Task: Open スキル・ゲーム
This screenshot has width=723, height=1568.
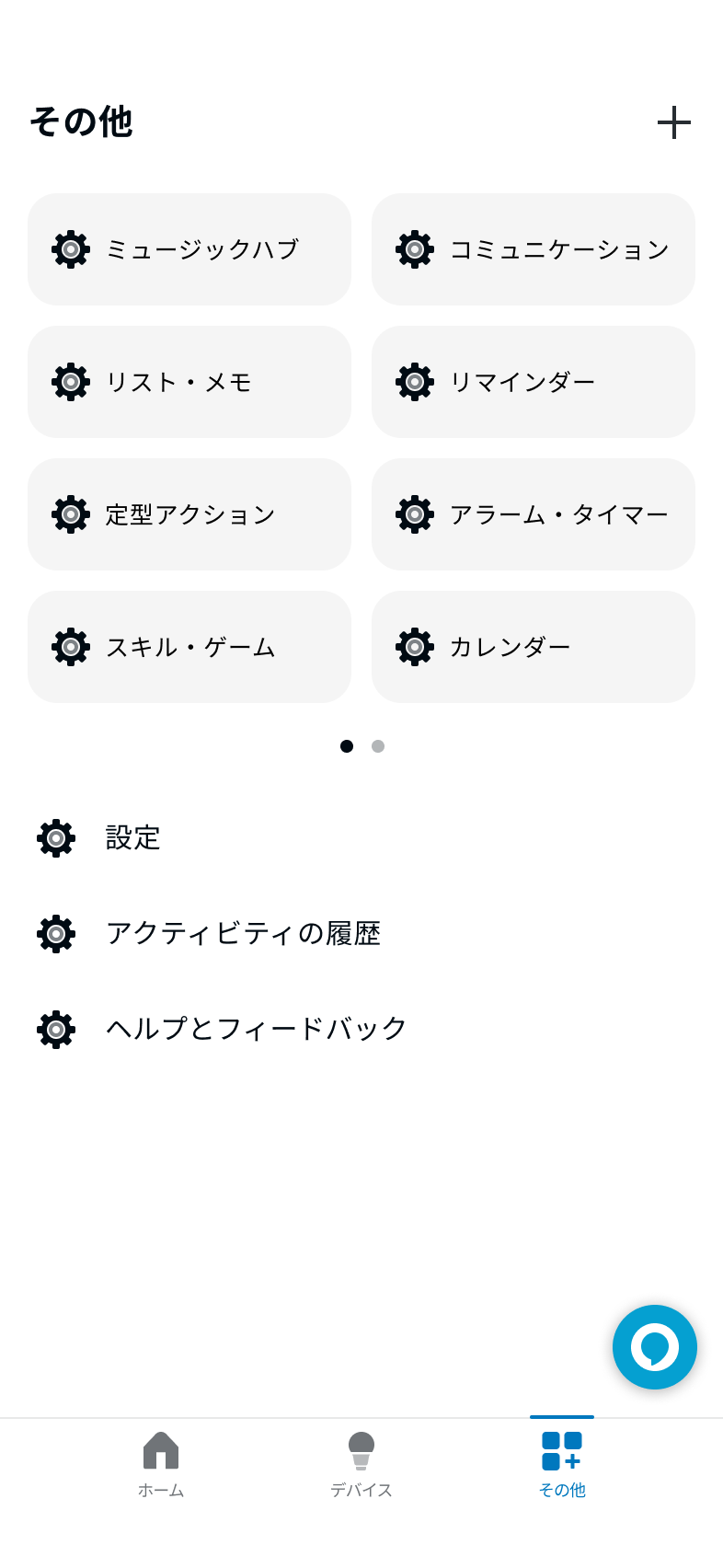Action: click(x=189, y=647)
